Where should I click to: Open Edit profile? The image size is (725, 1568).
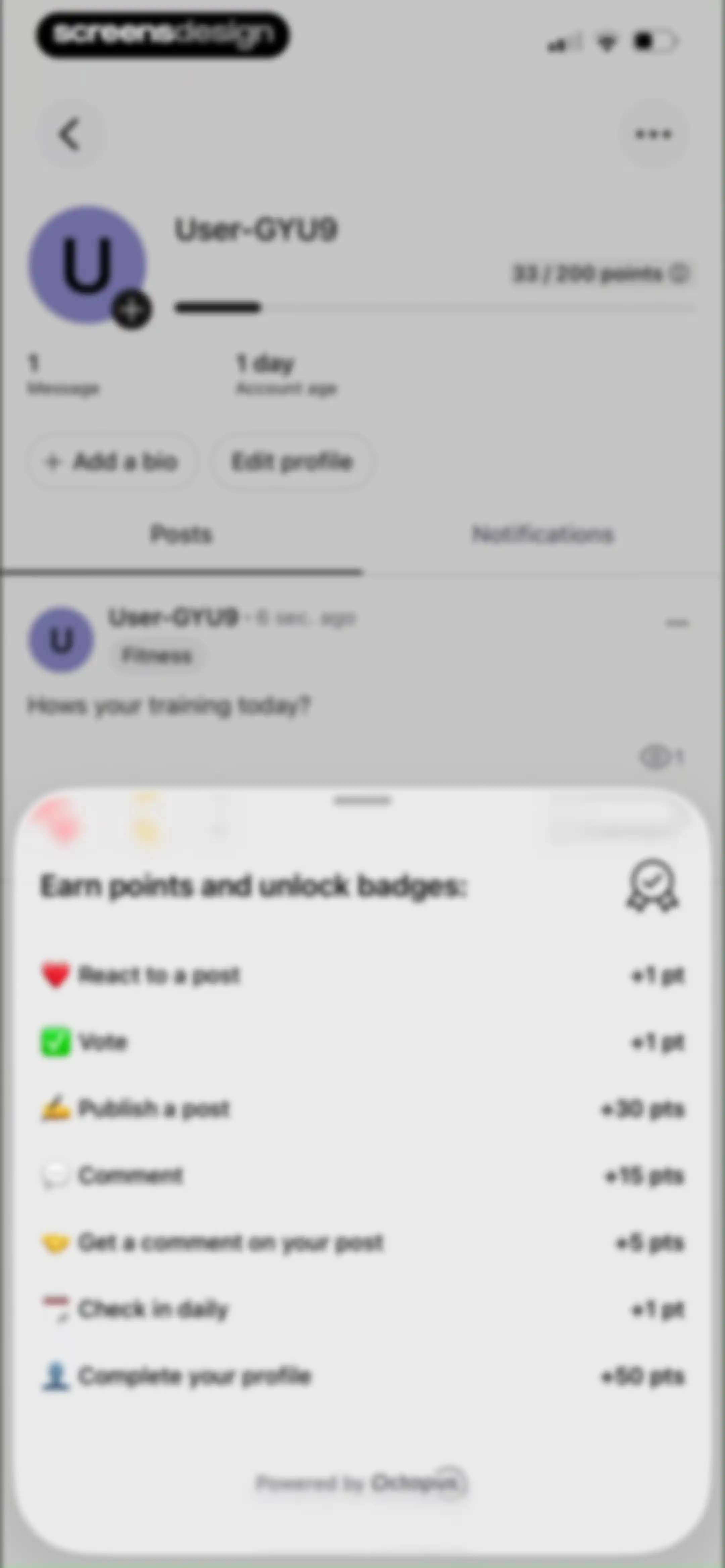point(292,462)
